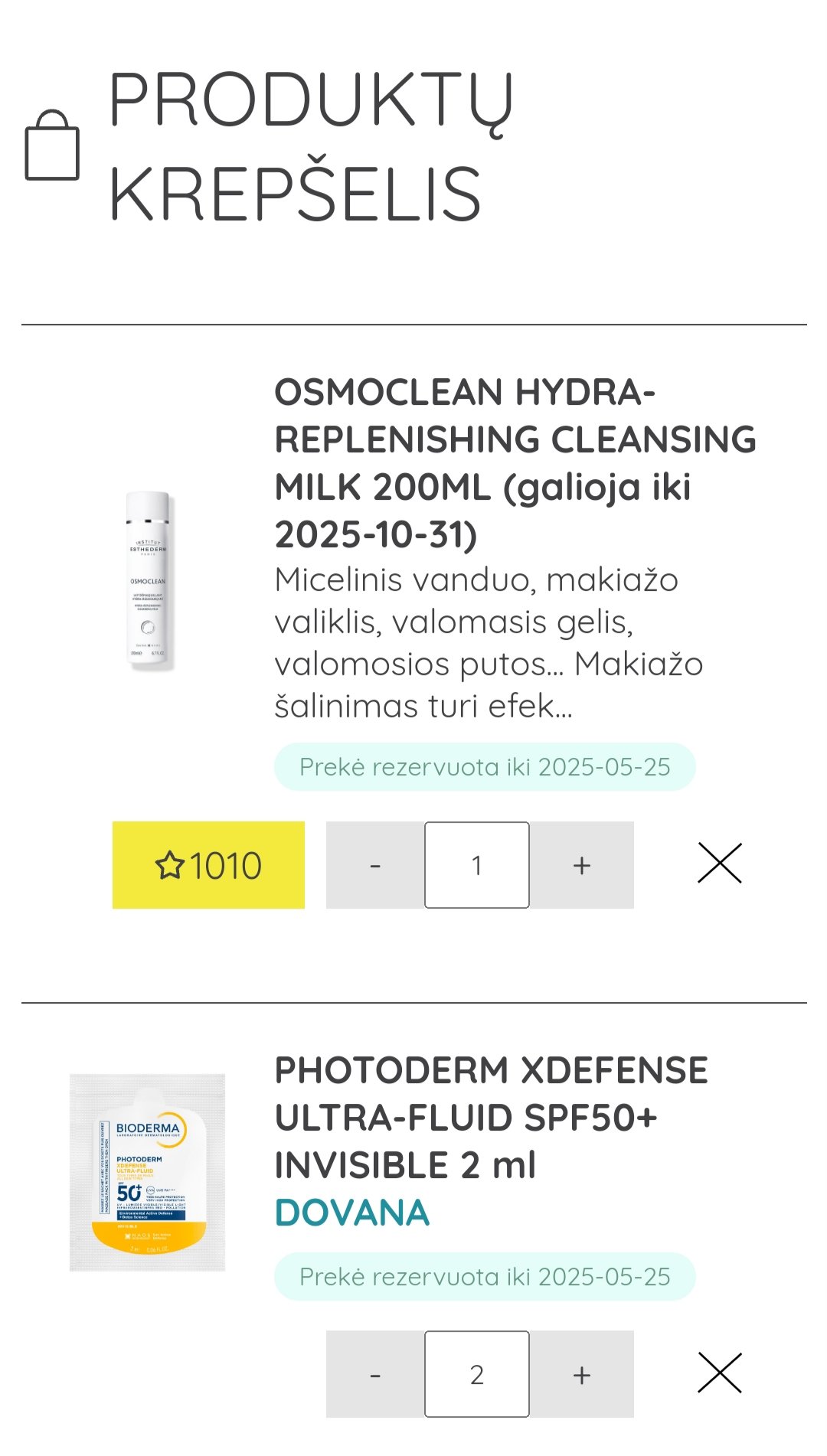The width and height of the screenshot is (827, 1456).
Task: Decrease Osmoclean cleansing milk quantity
Action: (375, 865)
